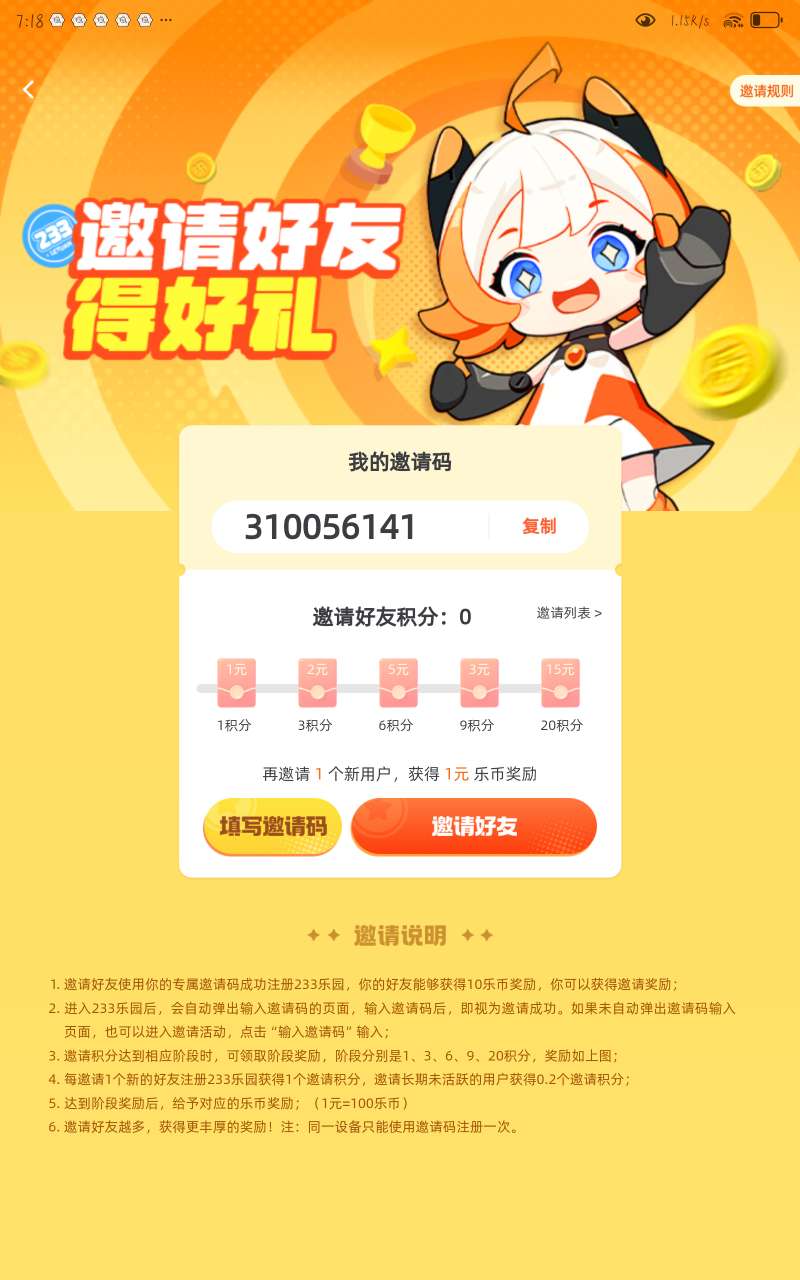Open the 邀请列表 invite list
The image size is (800, 1280).
click(569, 613)
